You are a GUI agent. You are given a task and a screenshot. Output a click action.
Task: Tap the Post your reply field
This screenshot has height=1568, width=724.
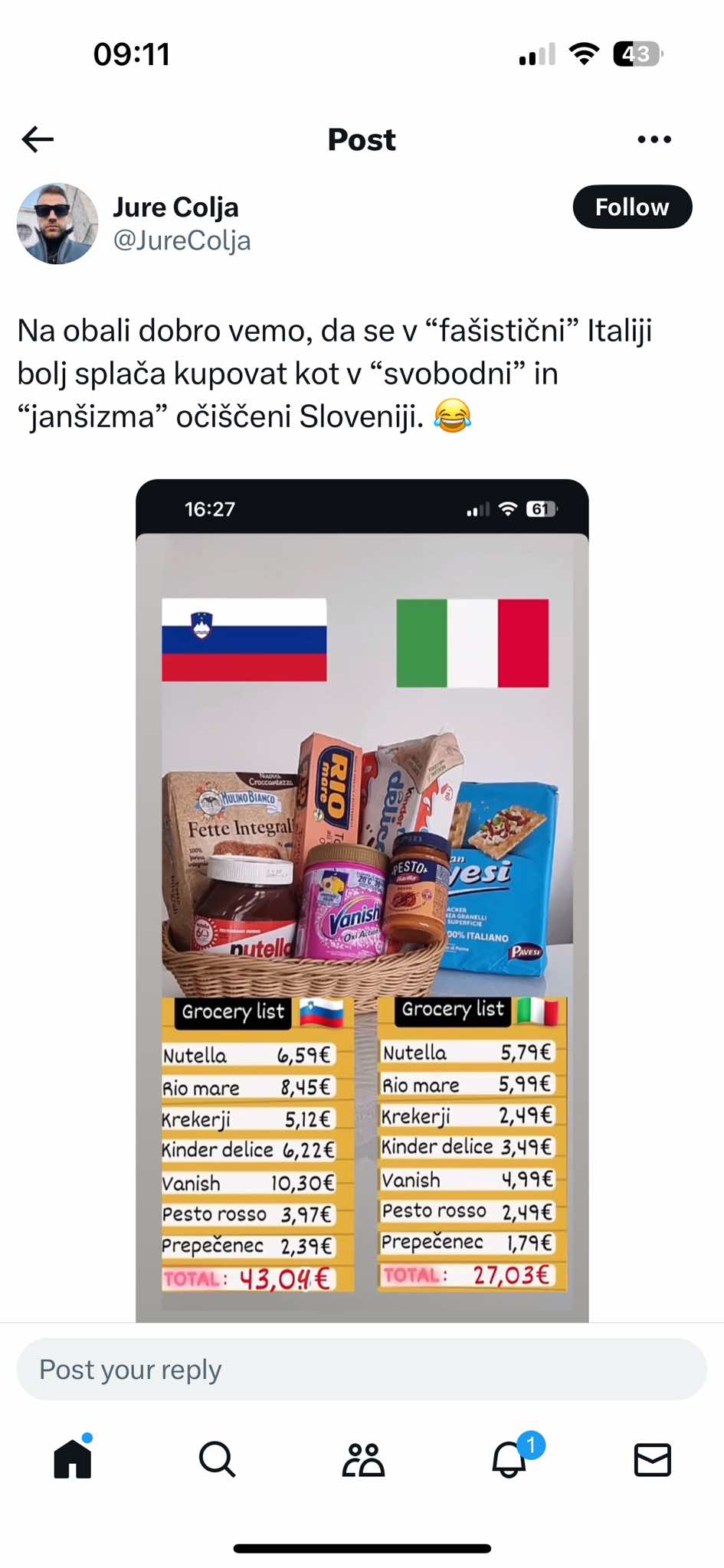362,1370
